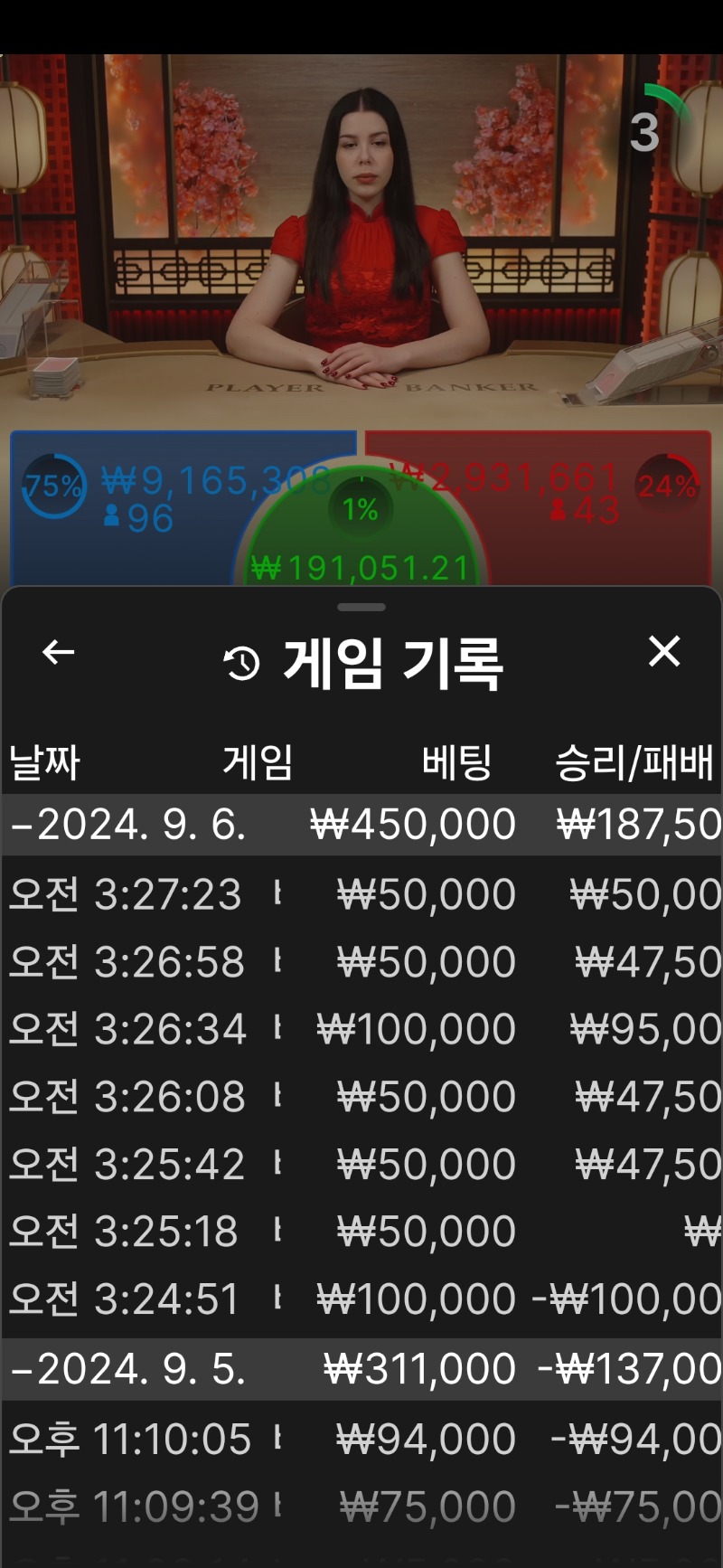Screen dimensions: 723x1568
Task: Open the 오전 3:25:18 game record
Action: click(x=361, y=1232)
